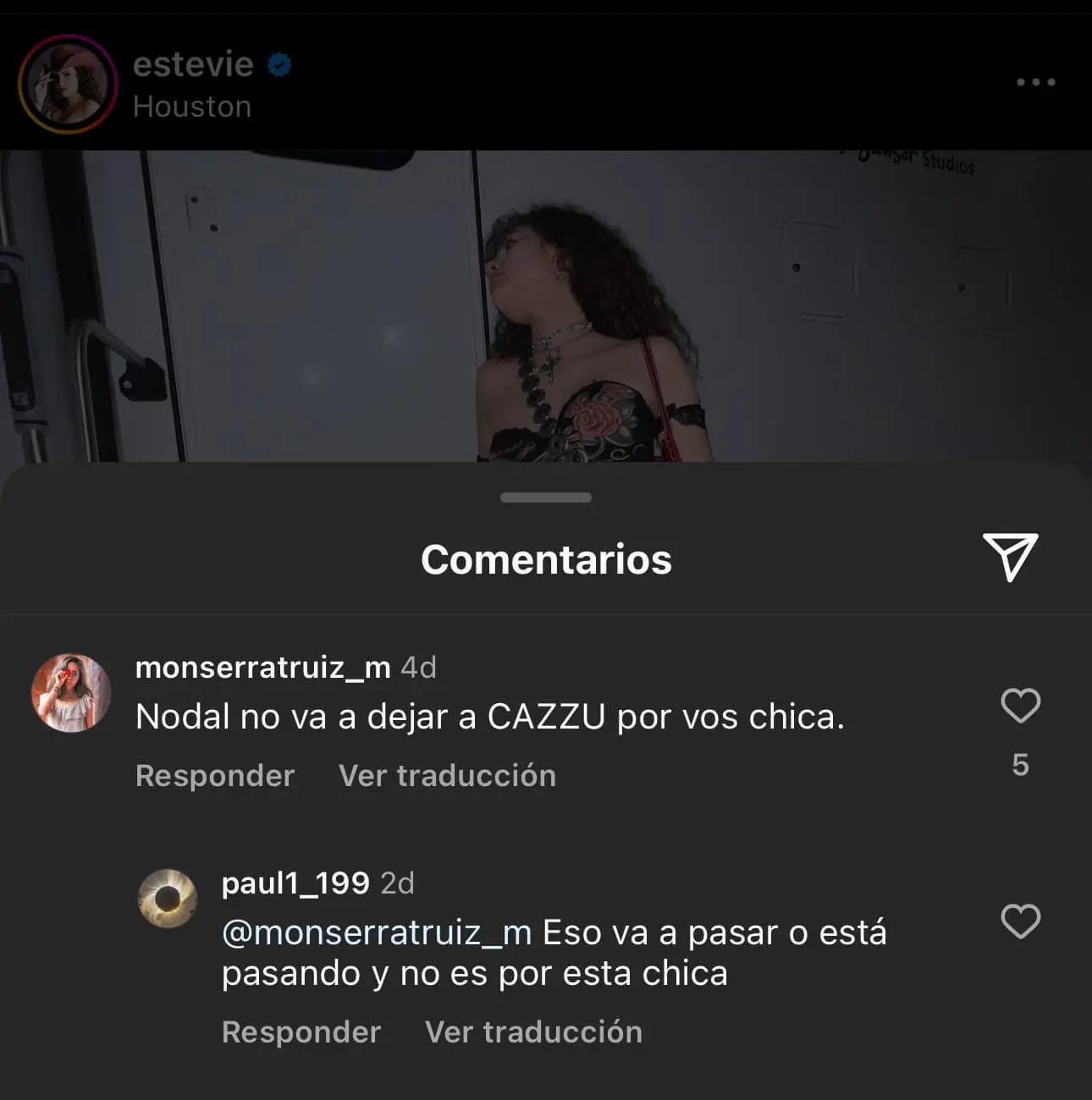Viewport: 1092px width, 1100px height.
Task: Open monserratruiz_m's profile avatar
Action: (x=71, y=692)
